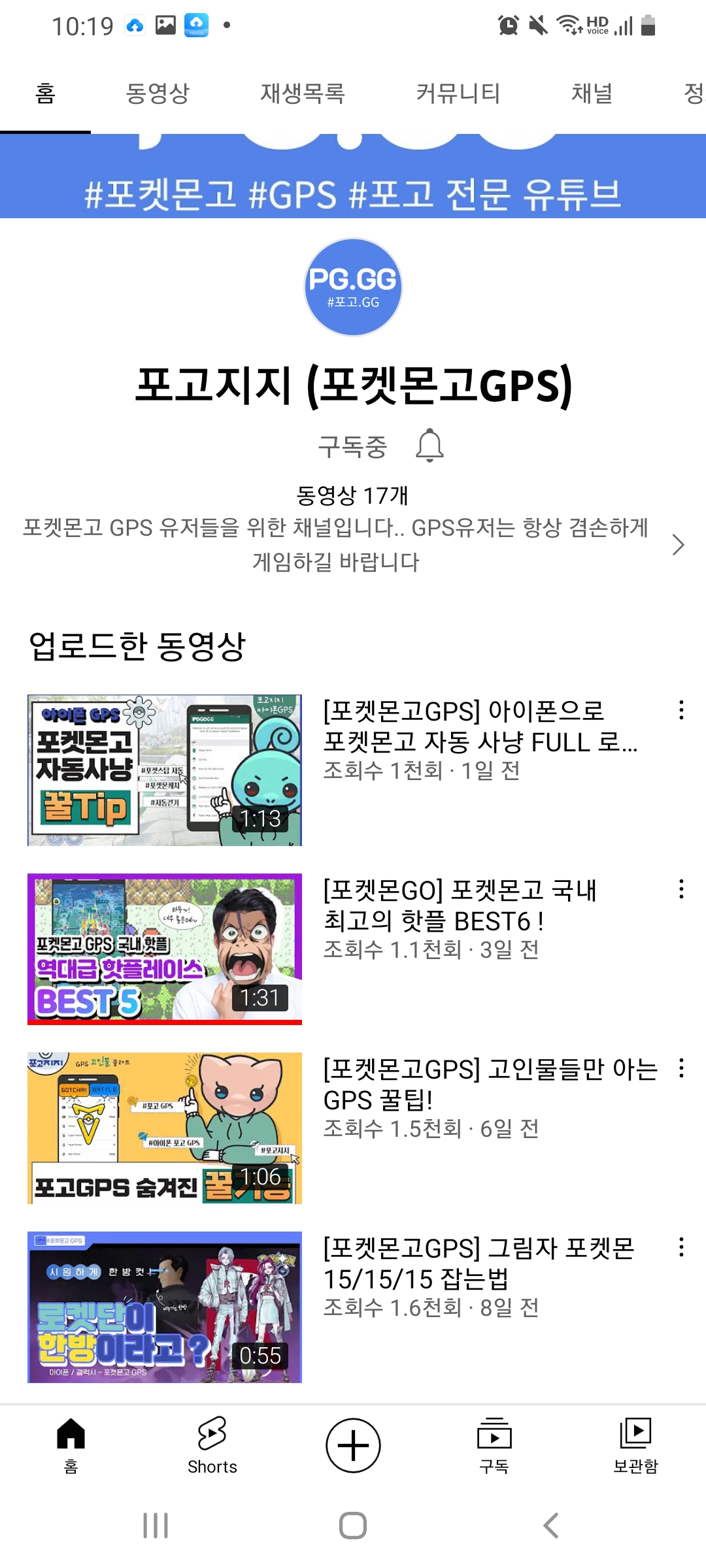Open more options for 핫플 BEST6 video

coord(681,889)
